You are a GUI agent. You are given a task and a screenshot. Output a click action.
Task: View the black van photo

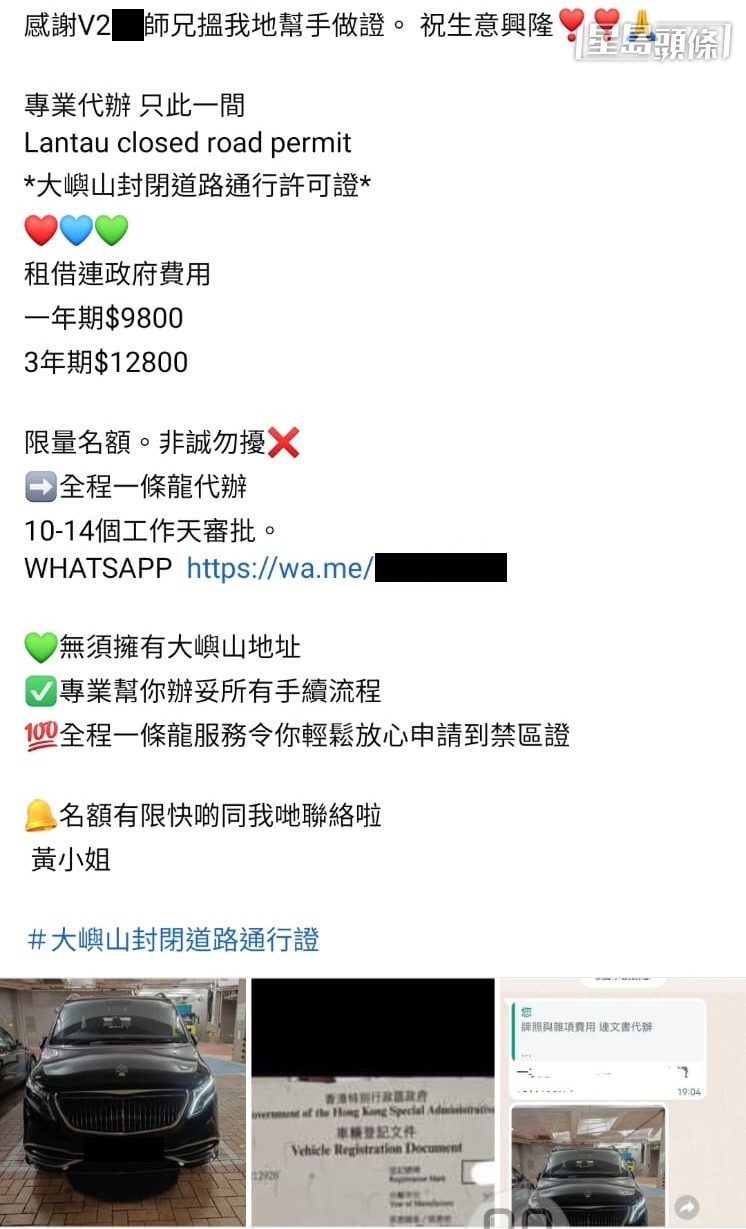pyautogui.click(x=122, y=1100)
